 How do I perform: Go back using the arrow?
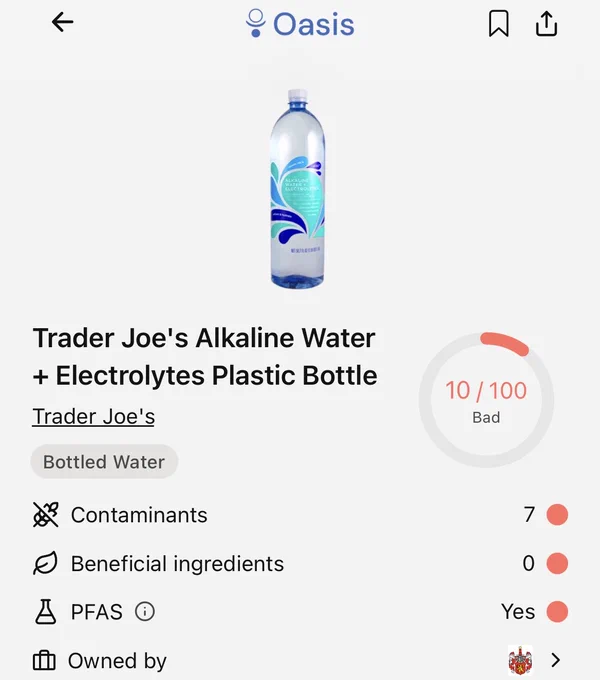click(63, 22)
